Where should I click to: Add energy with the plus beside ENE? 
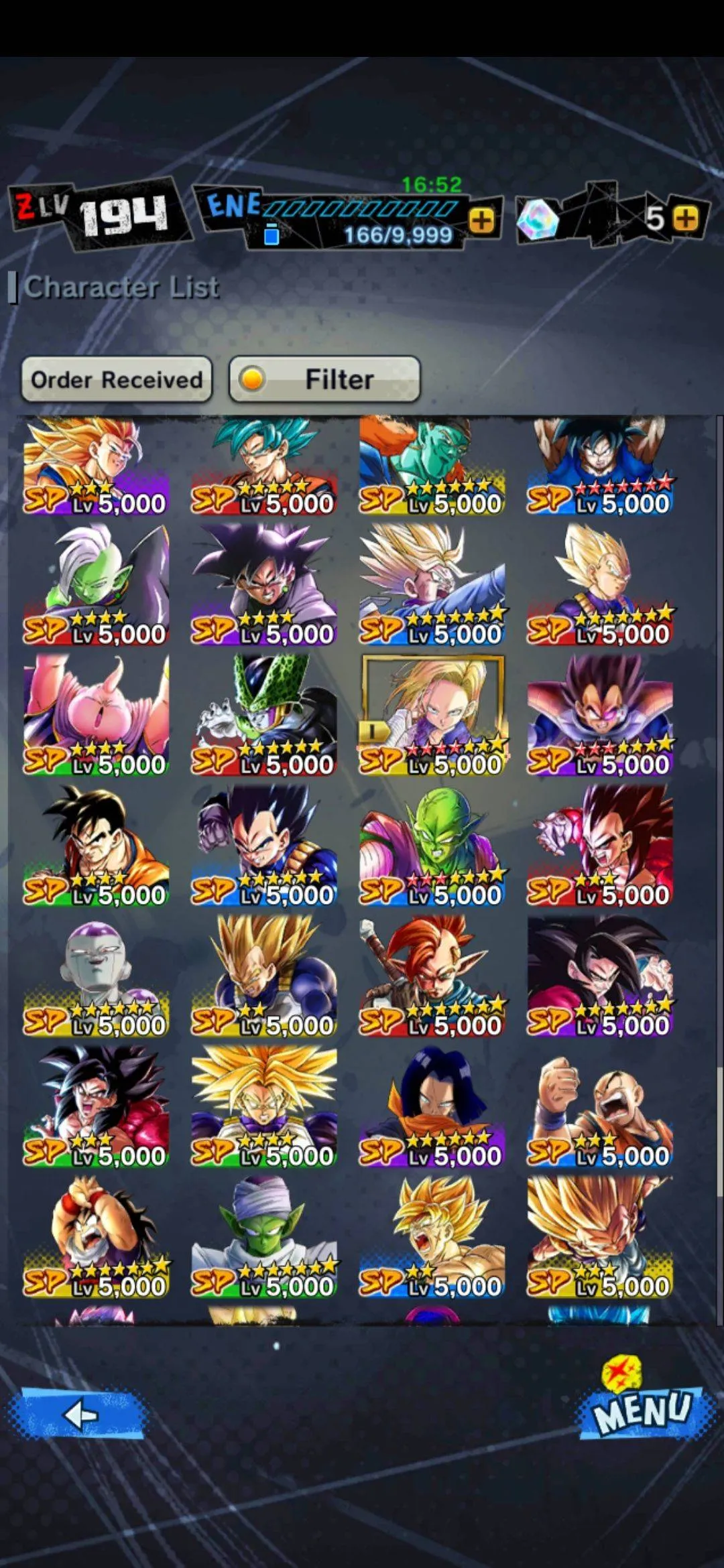click(x=481, y=220)
